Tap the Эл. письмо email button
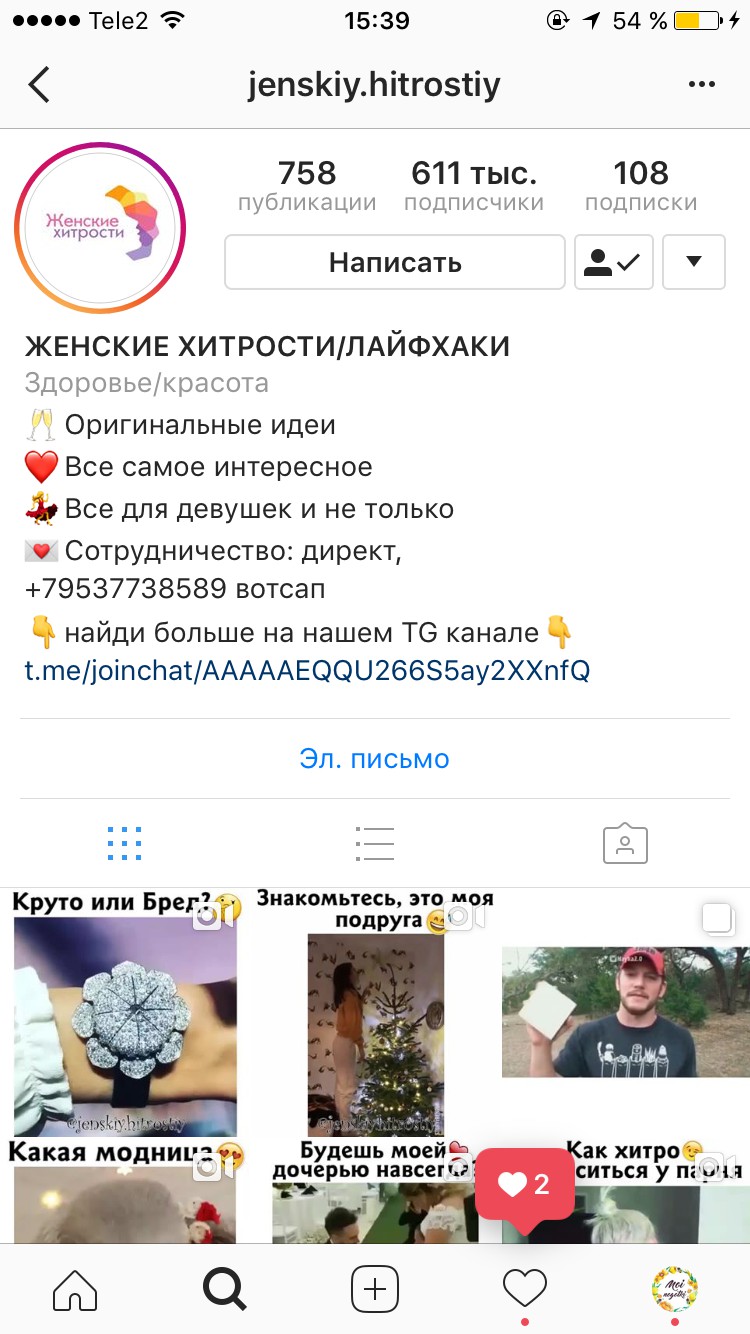 tap(375, 759)
